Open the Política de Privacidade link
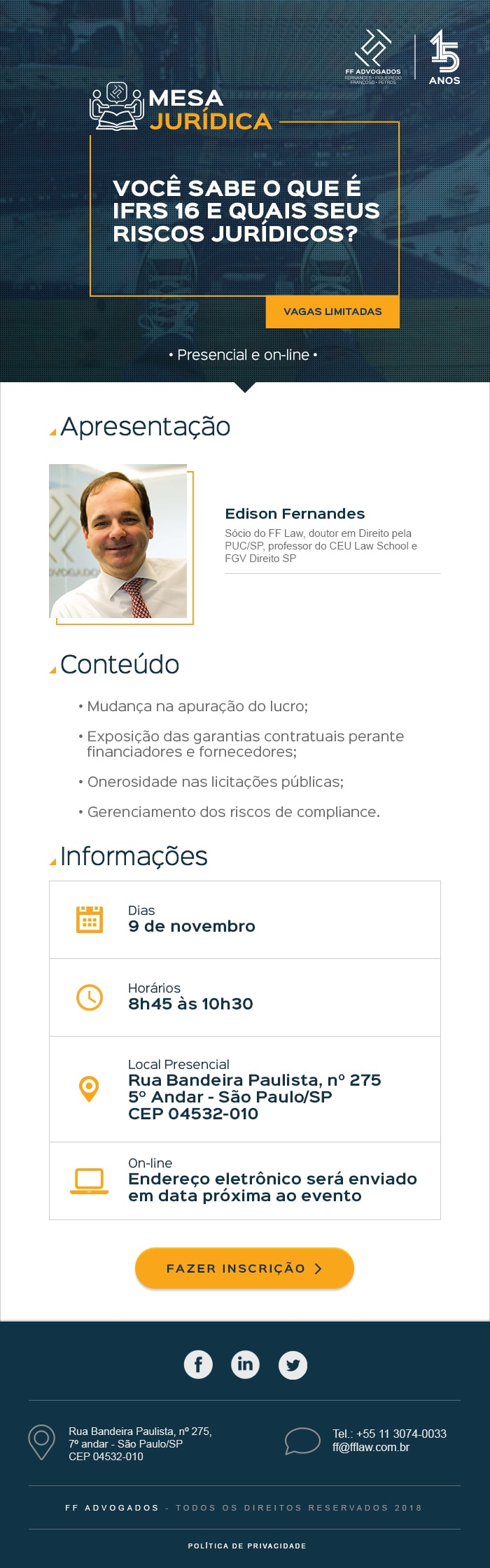 coord(246,1545)
